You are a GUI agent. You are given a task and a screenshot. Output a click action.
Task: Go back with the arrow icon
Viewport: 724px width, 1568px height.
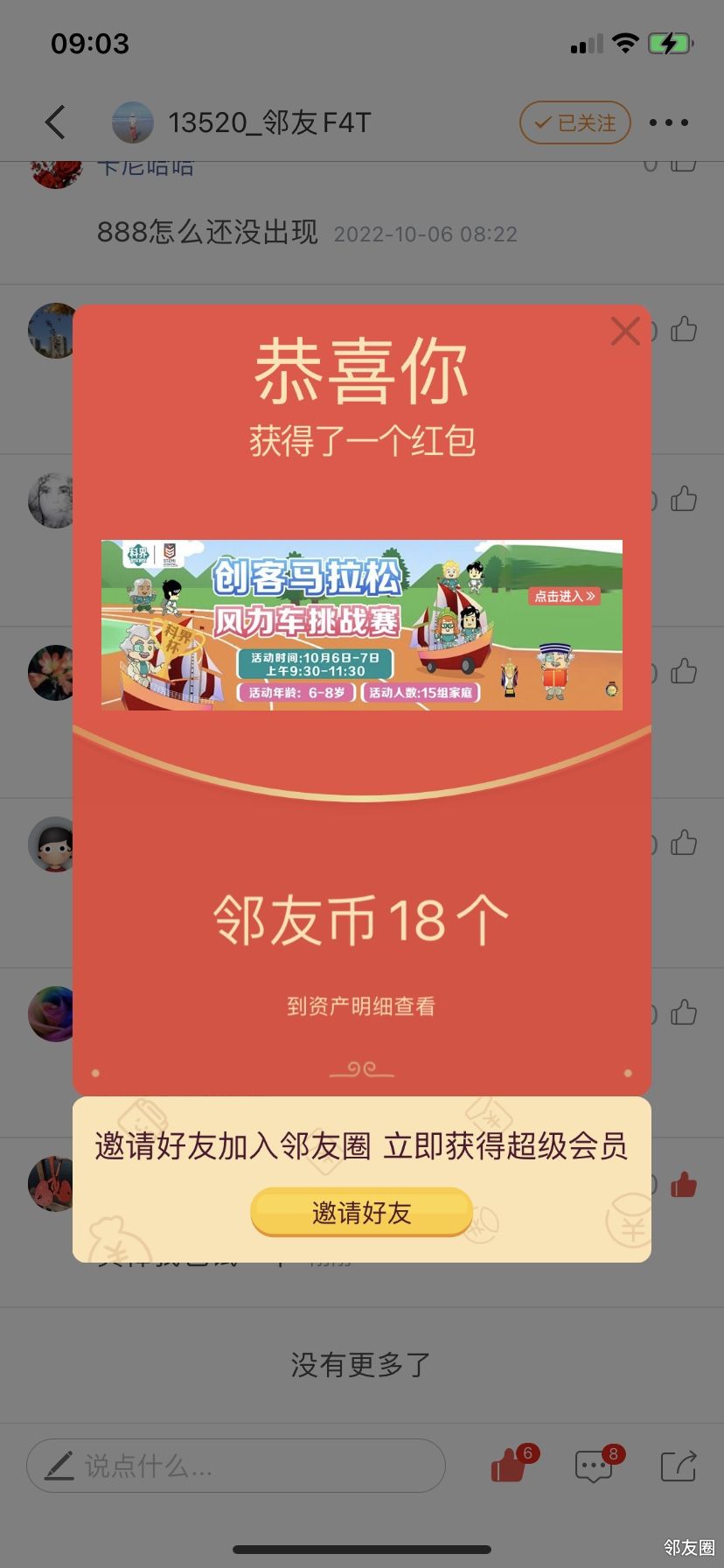(55, 122)
